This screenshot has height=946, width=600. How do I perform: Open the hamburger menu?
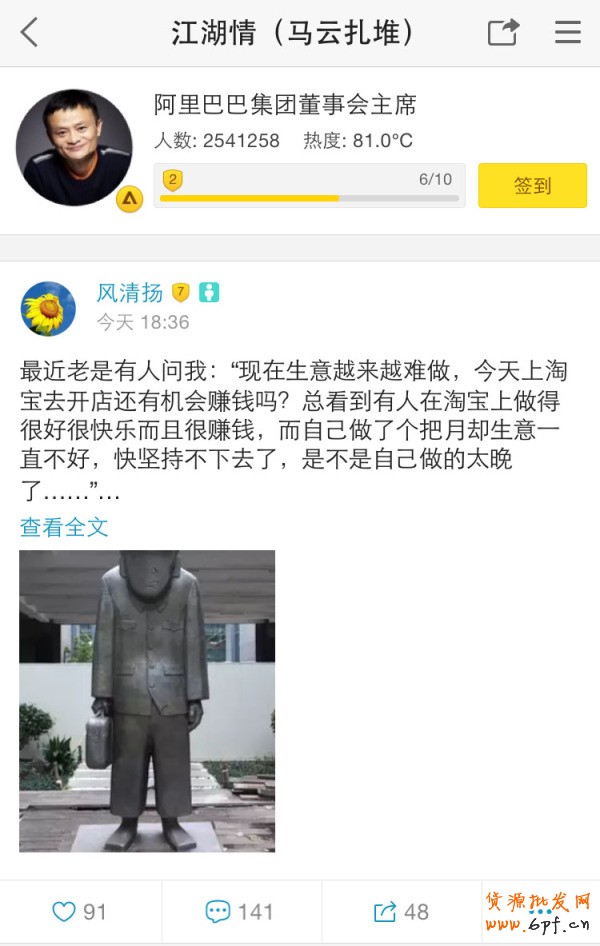[x=567, y=33]
